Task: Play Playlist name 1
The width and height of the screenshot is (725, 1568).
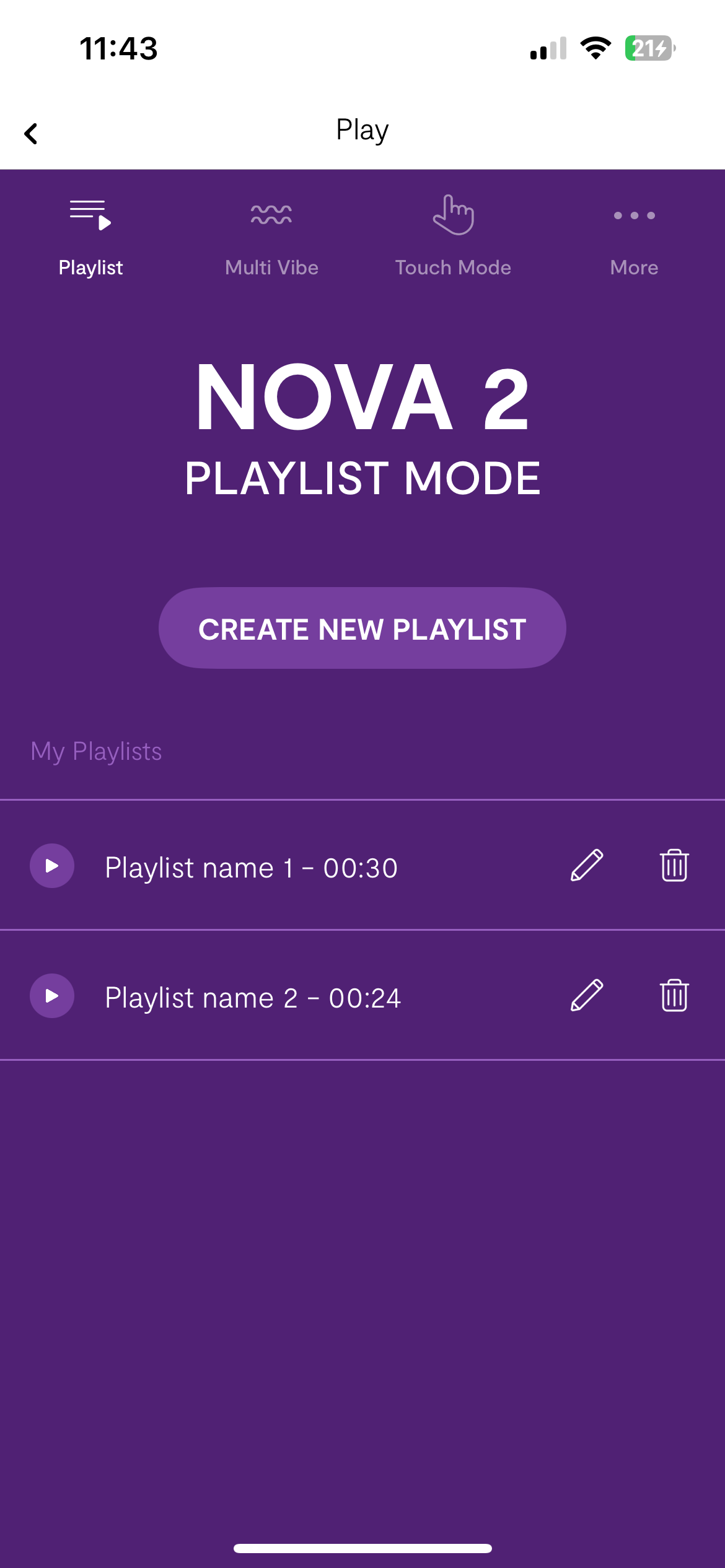Action: [x=52, y=866]
